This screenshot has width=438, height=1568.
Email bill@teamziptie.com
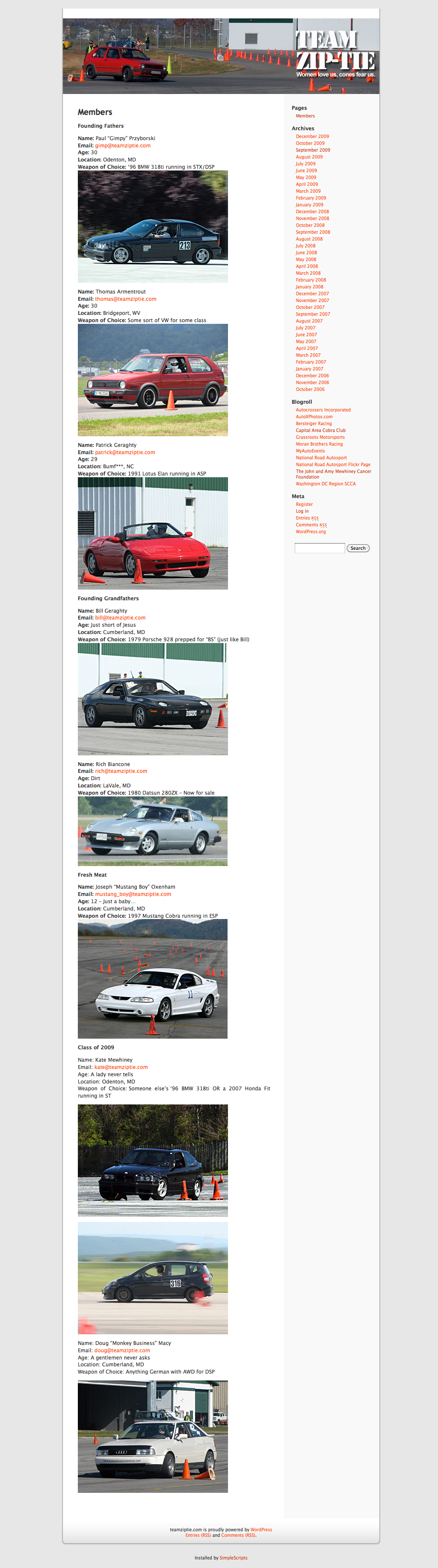click(x=120, y=618)
